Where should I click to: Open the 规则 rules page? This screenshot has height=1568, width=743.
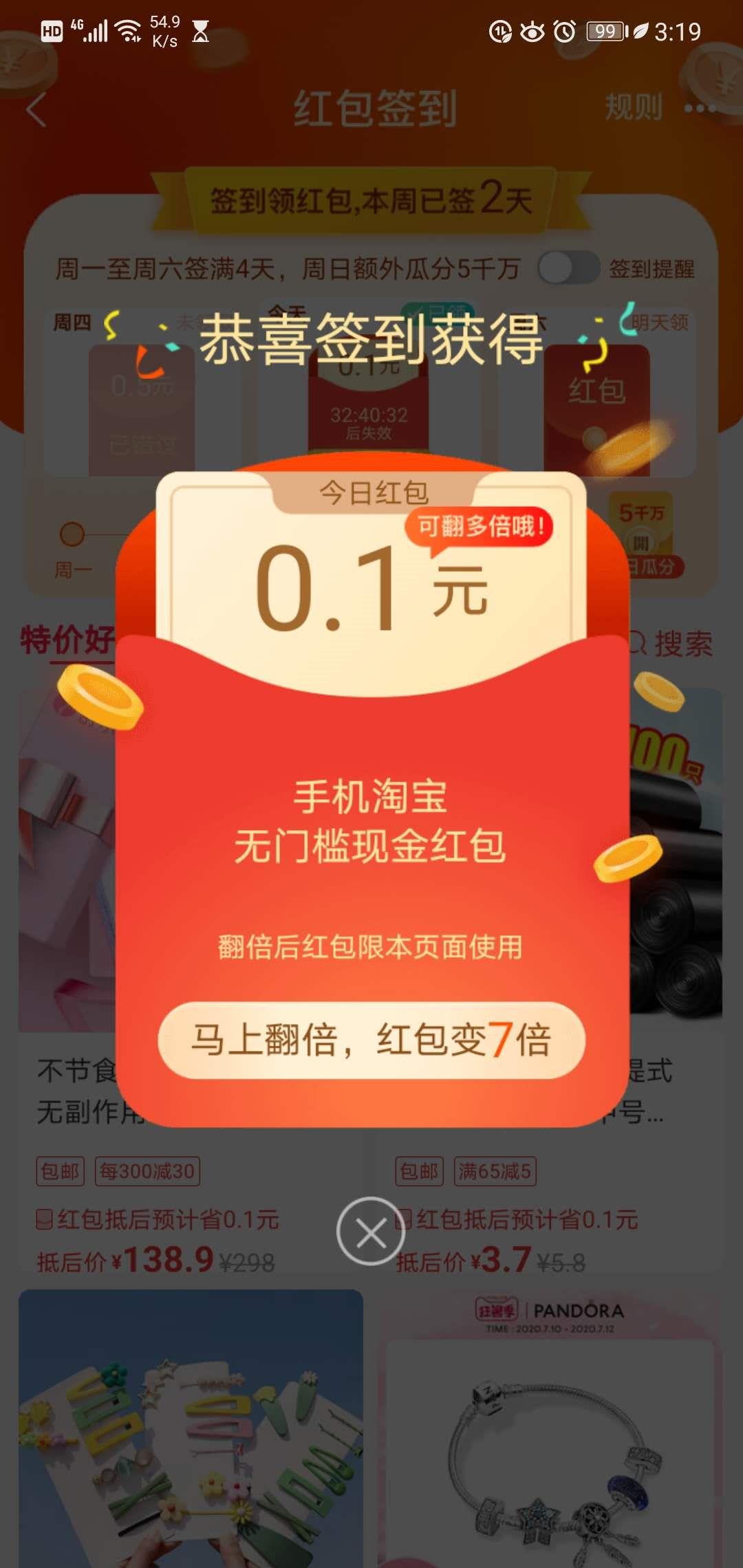tap(634, 107)
